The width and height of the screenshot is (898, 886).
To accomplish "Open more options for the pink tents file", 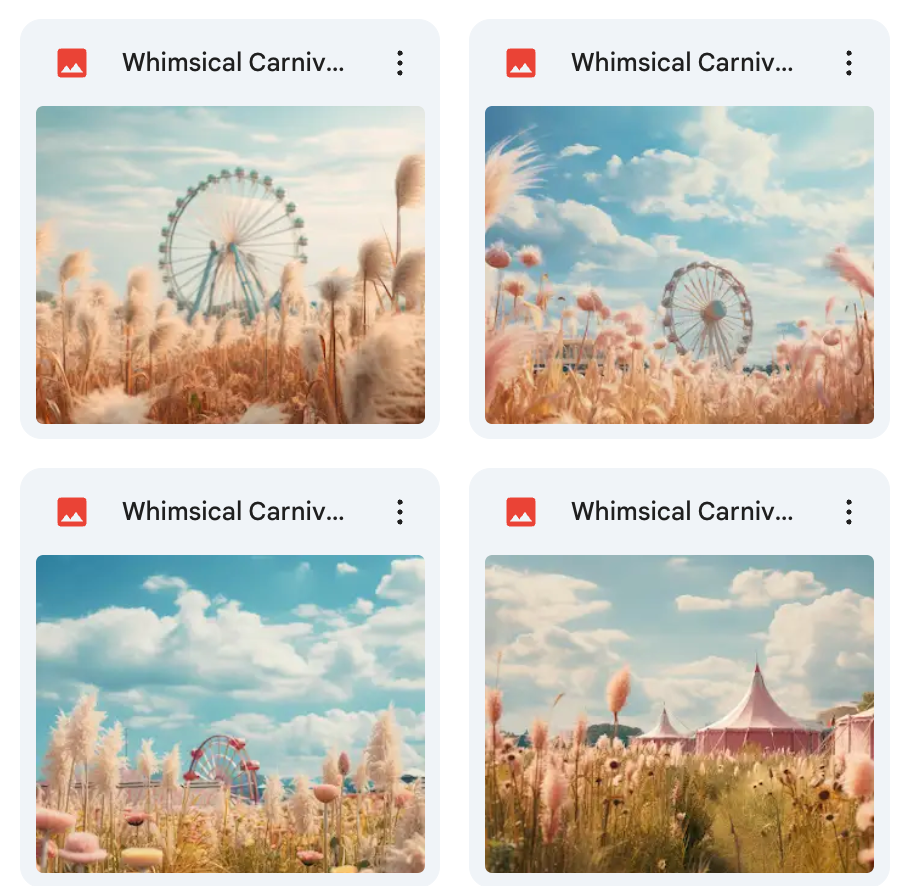I will [848, 512].
